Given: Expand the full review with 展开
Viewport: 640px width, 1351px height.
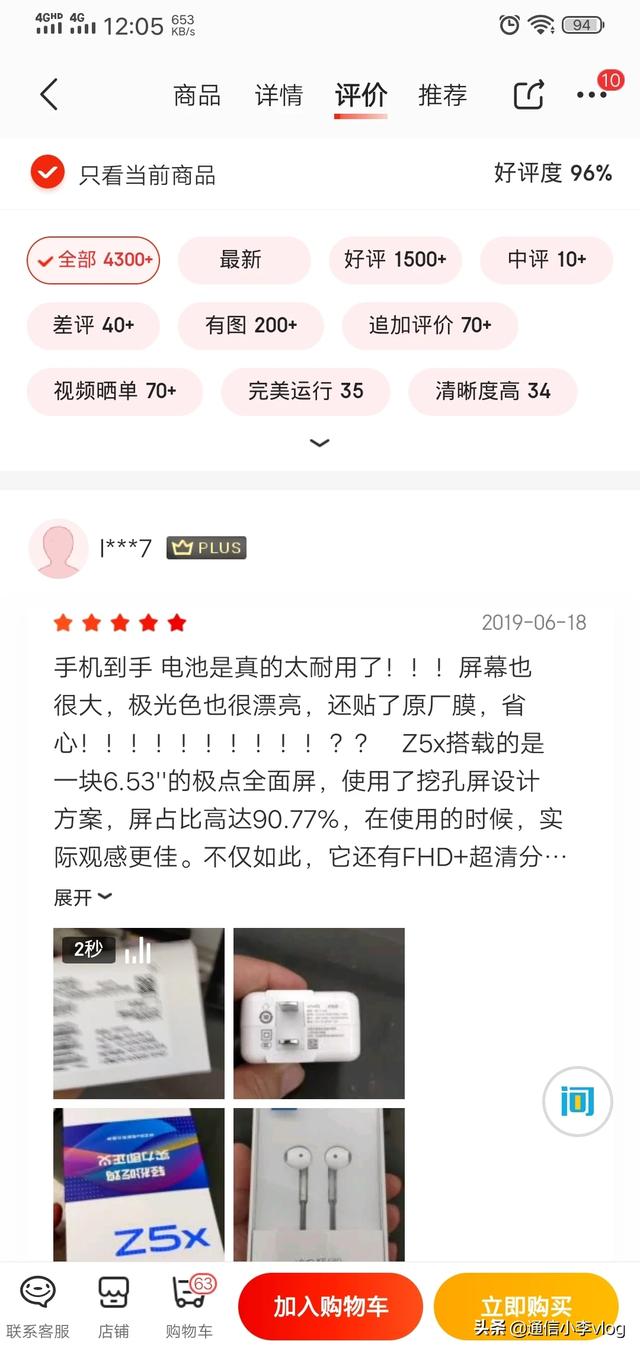Looking at the screenshot, I should point(83,897).
